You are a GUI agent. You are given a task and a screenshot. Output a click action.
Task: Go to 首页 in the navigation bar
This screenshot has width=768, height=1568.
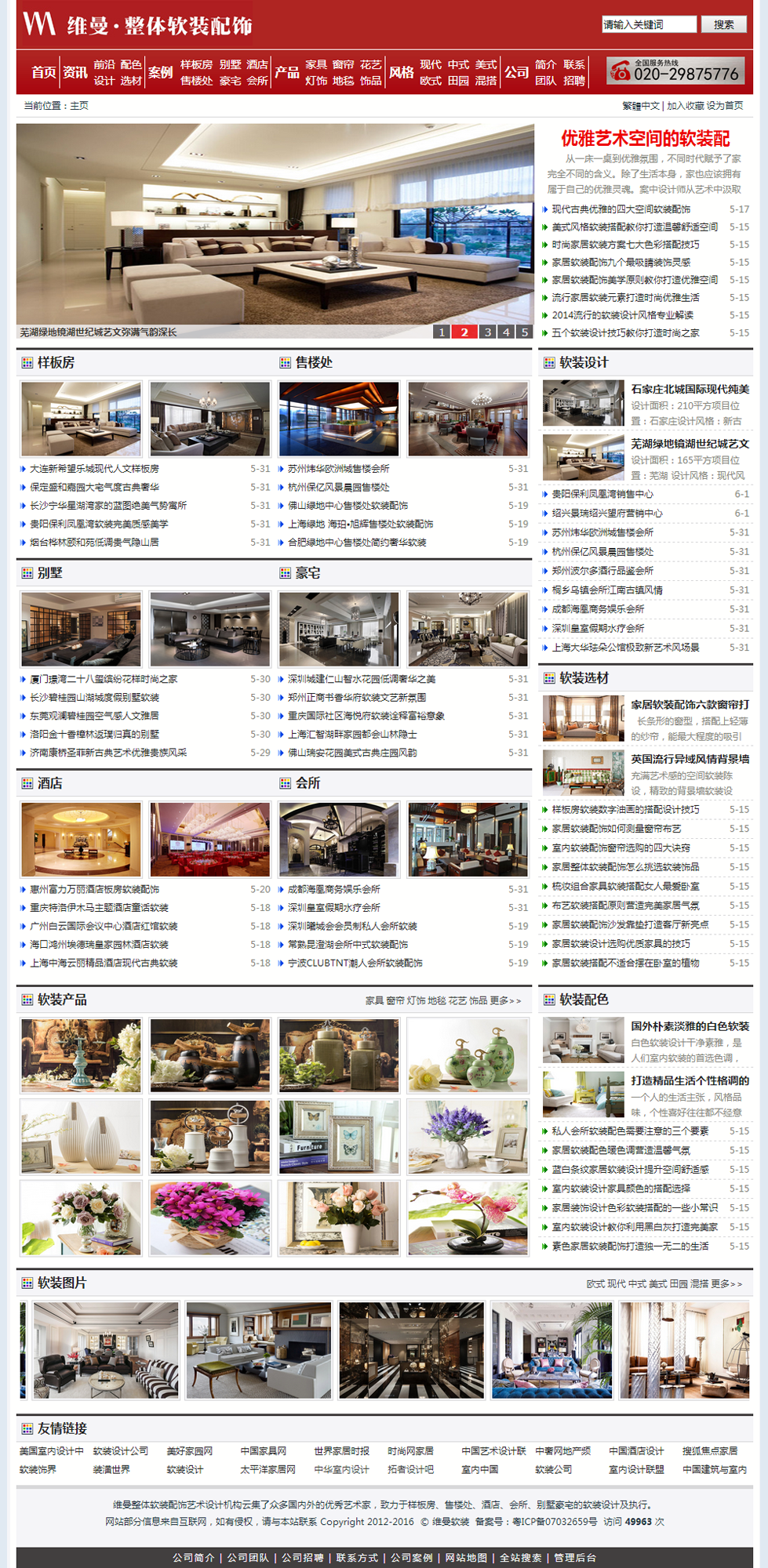(43, 72)
